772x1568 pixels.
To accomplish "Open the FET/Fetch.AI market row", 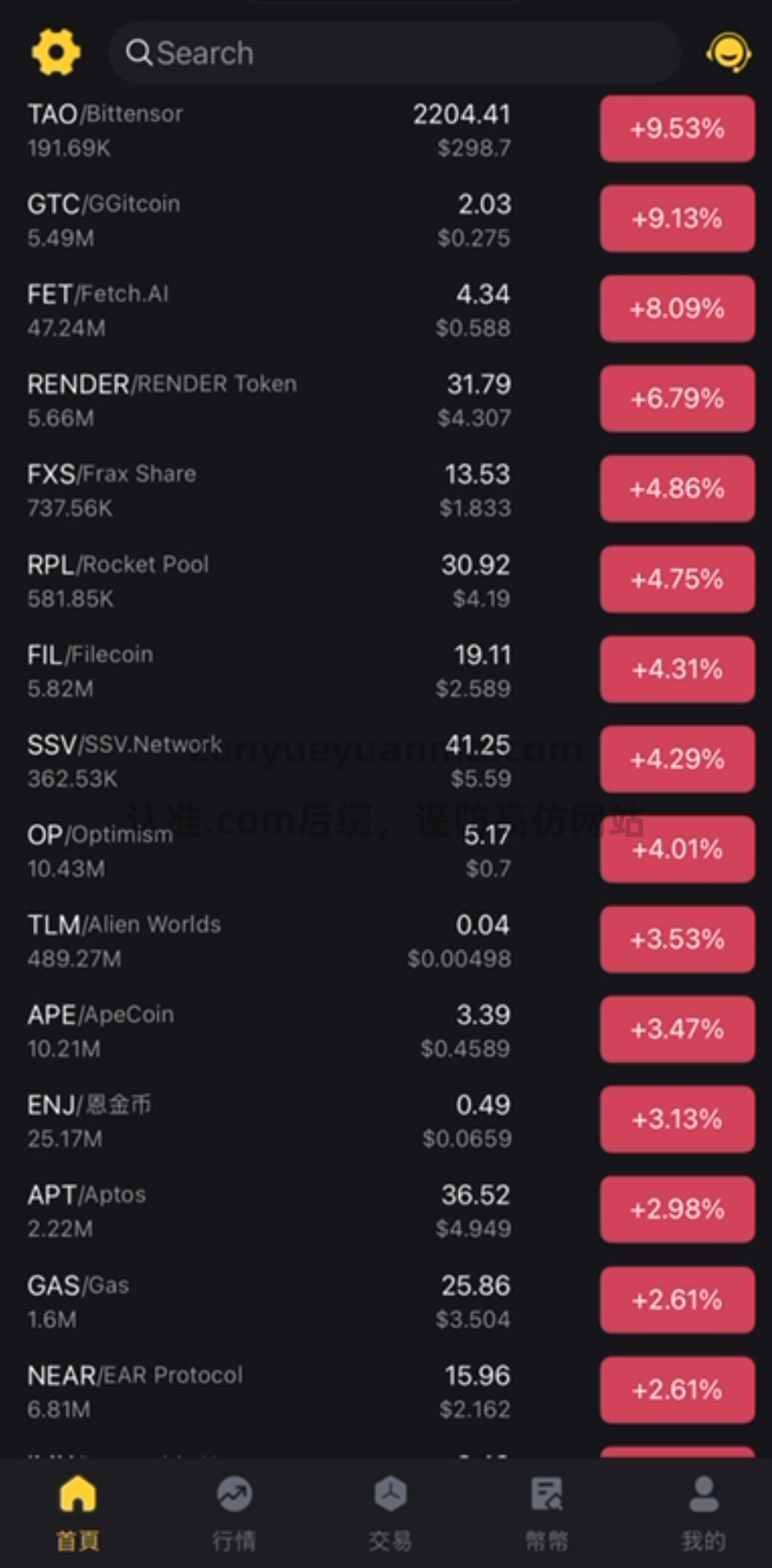I will [x=386, y=309].
